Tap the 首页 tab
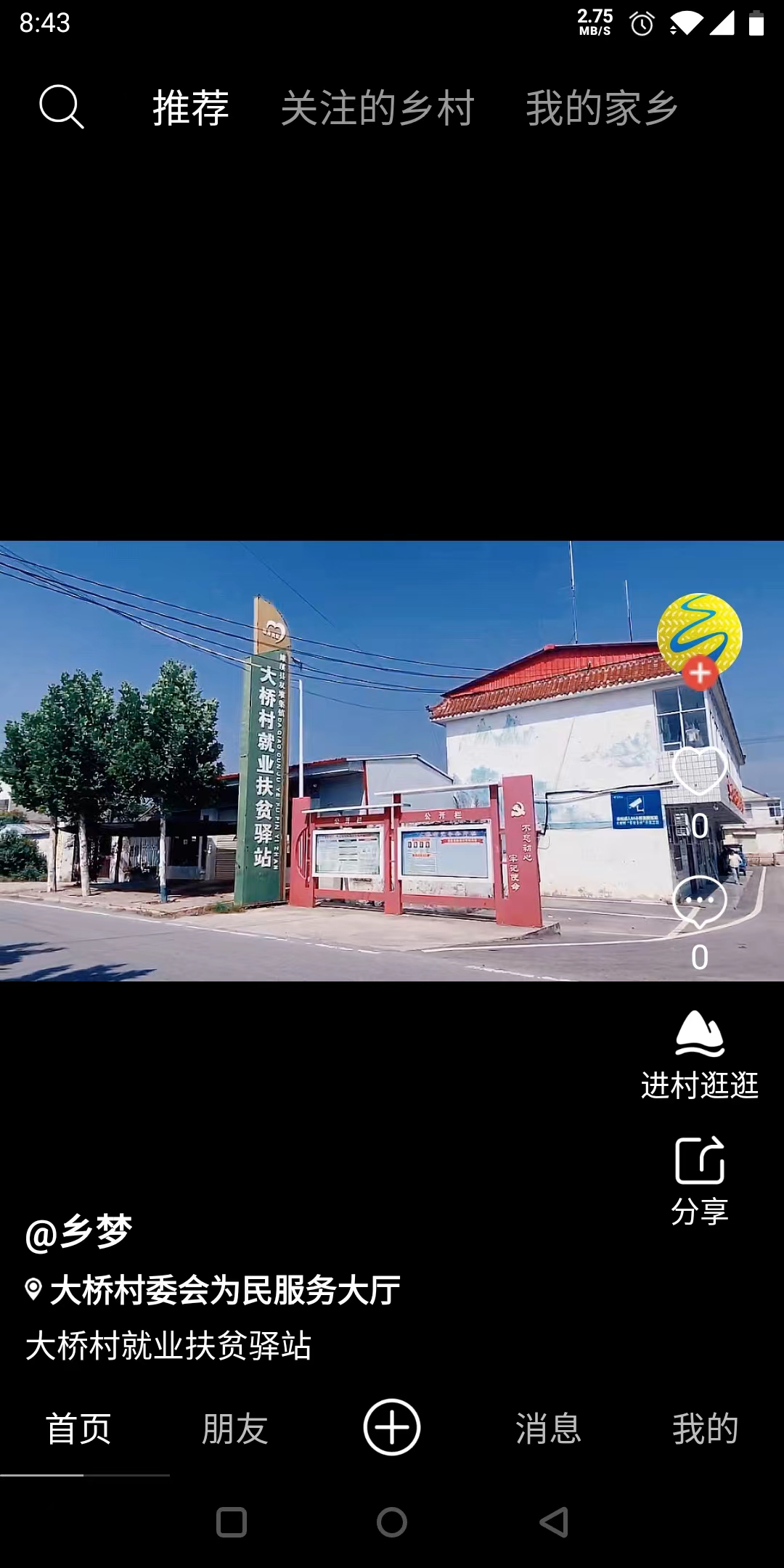 tap(78, 1429)
